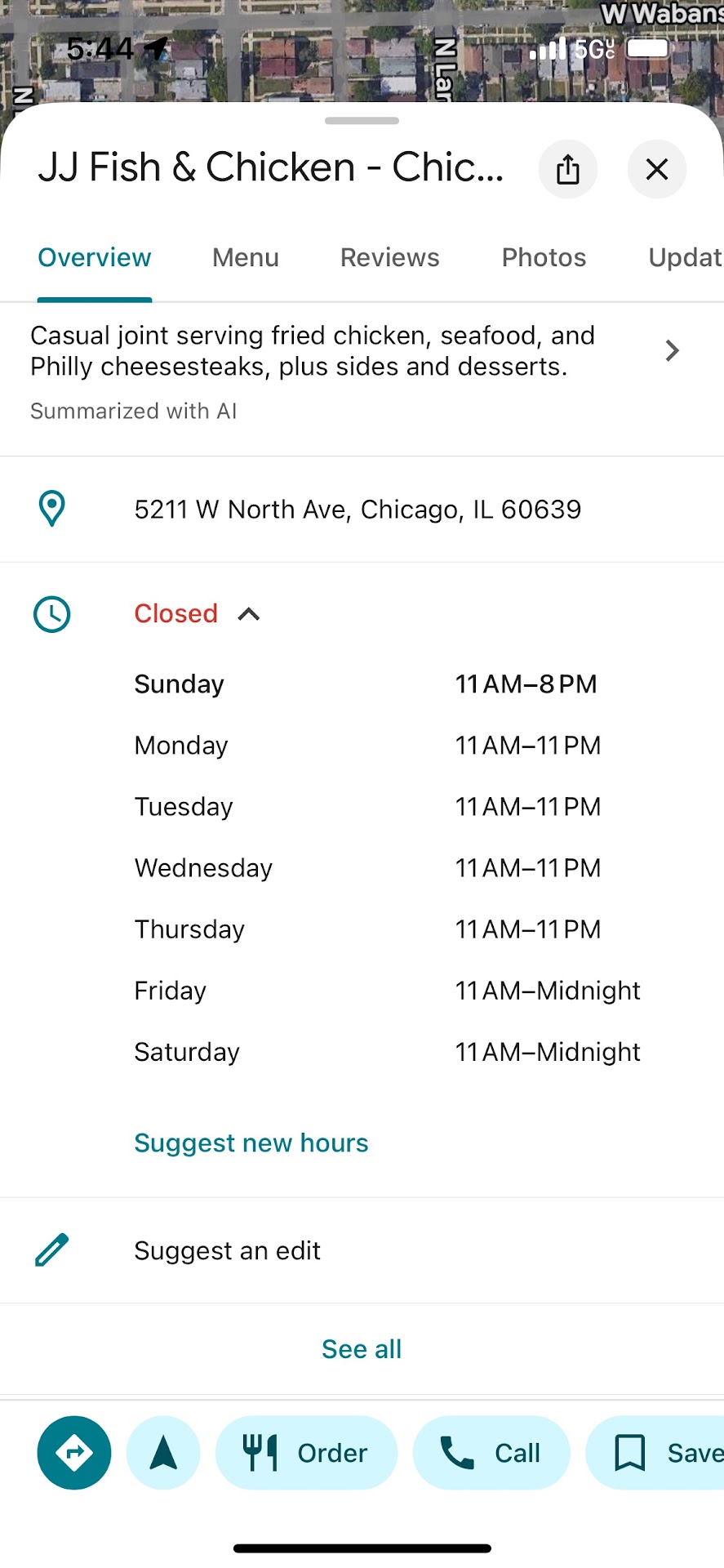Tap the address 5211 W North Ave
This screenshot has width=724, height=1568.
click(358, 510)
